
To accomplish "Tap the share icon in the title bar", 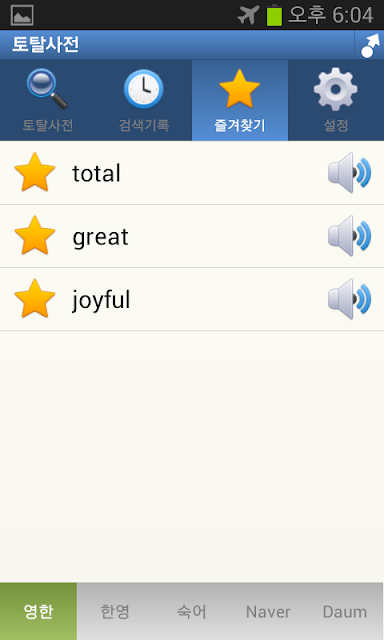I will pyautogui.click(x=370, y=45).
